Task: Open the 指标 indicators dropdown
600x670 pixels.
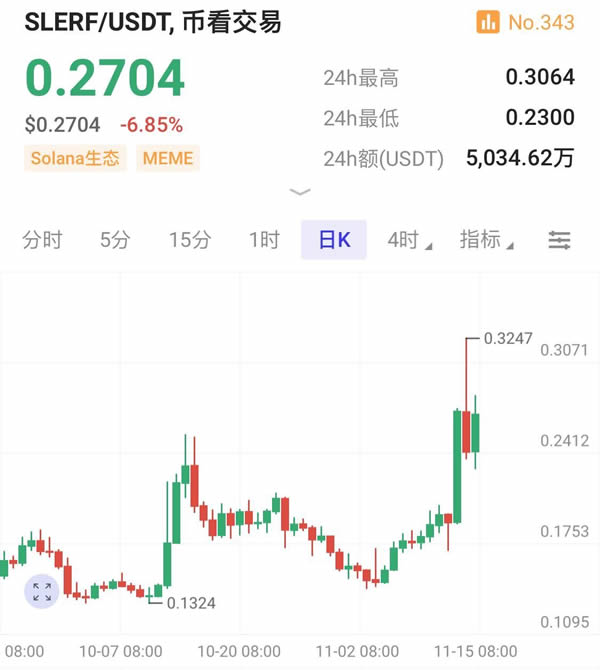Action: [x=486, y=240]
